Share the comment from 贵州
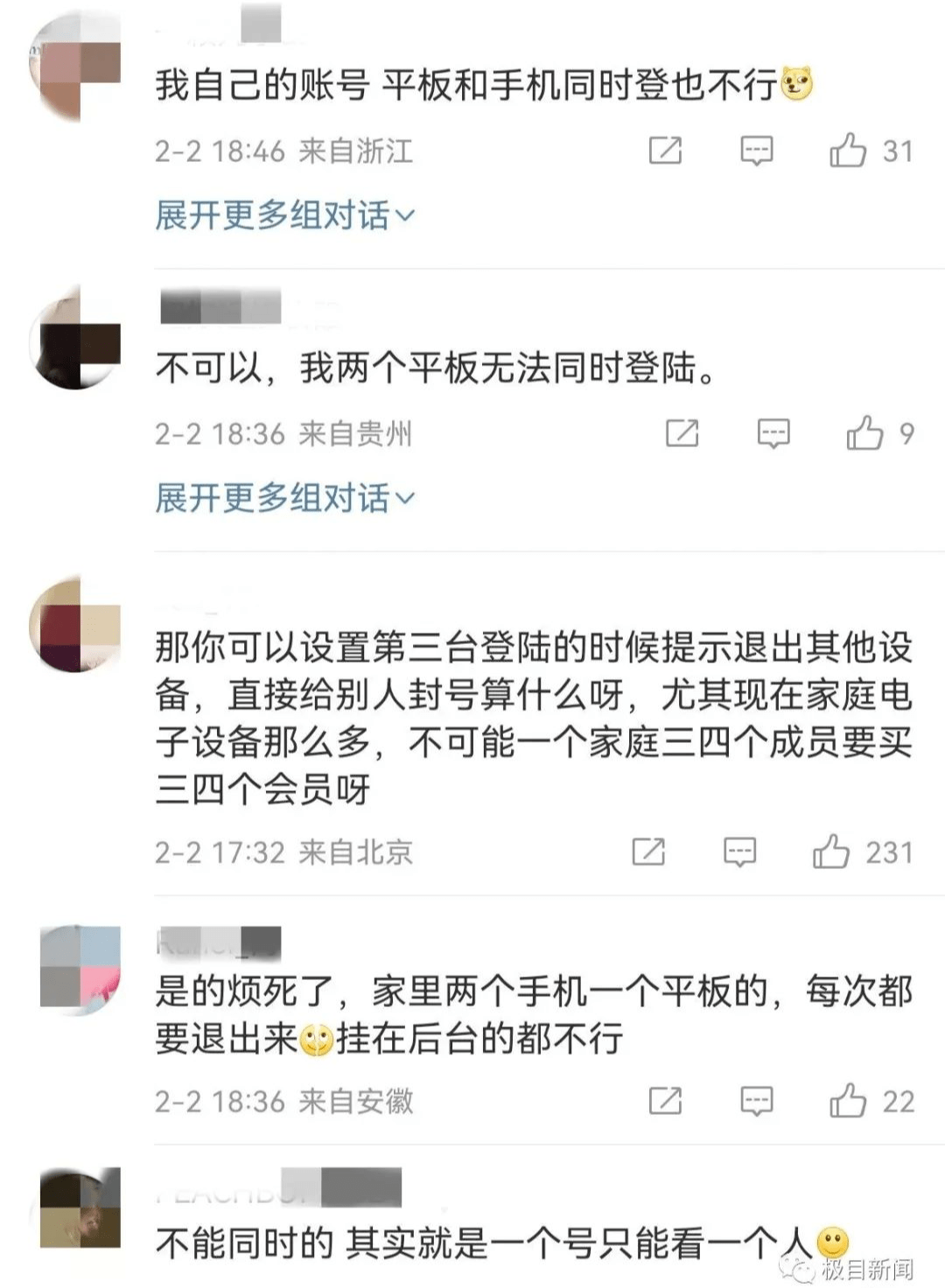The width and height of the screenshot is (945, 1288). click(x=682, y=433)
